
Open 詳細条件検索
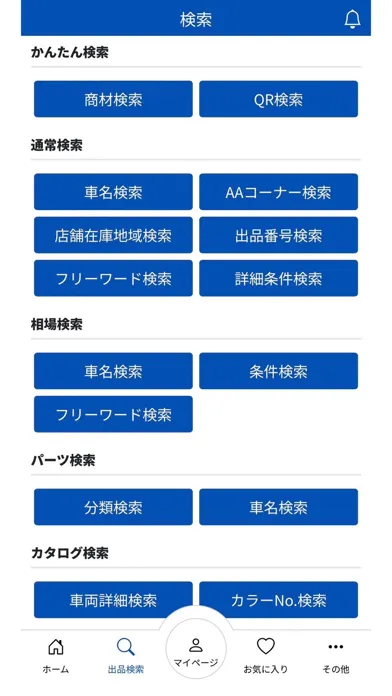(278, 278)
